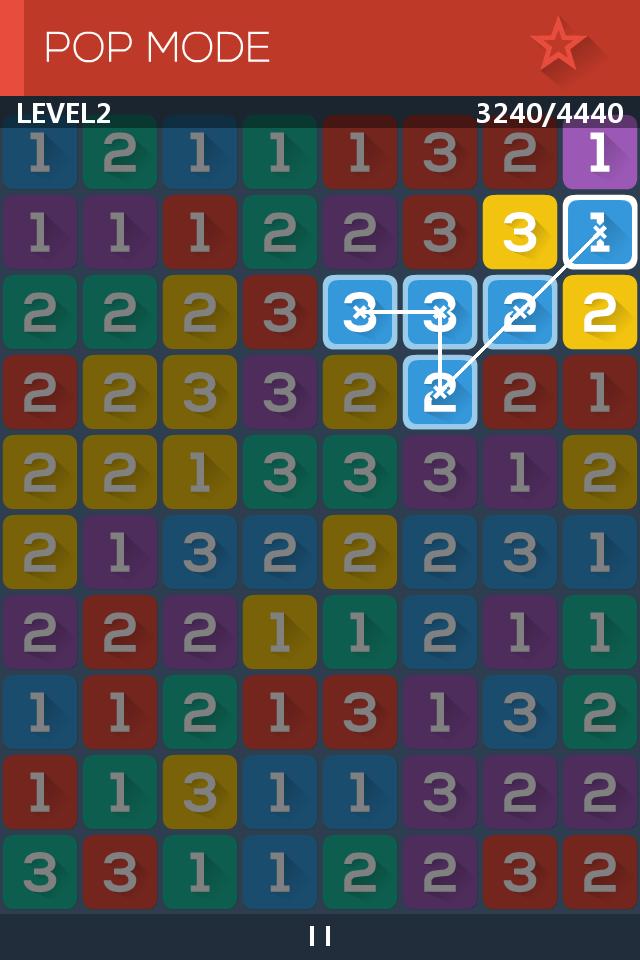640x960 pixels.
Task: Pause the game
Action: coord(320,936)
